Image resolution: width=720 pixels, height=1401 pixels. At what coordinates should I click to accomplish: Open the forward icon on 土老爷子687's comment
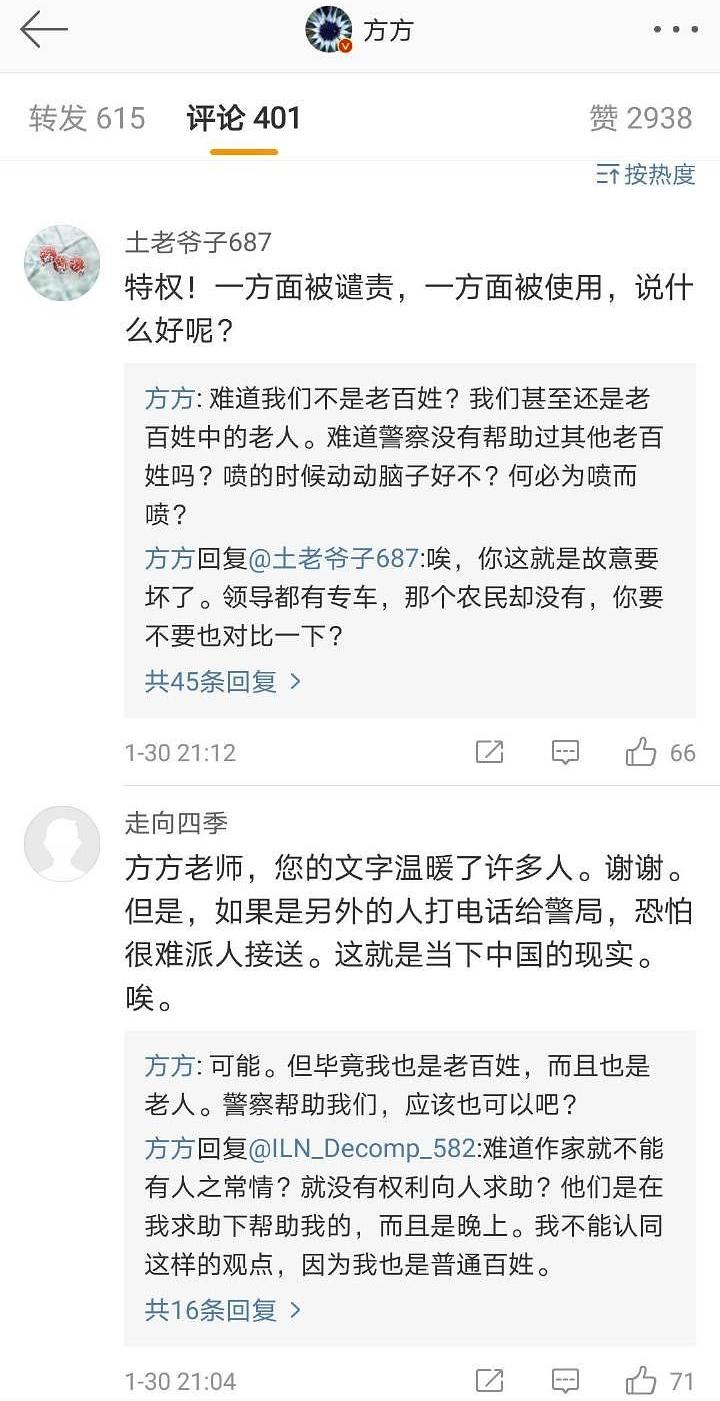(x=489, y=751)
